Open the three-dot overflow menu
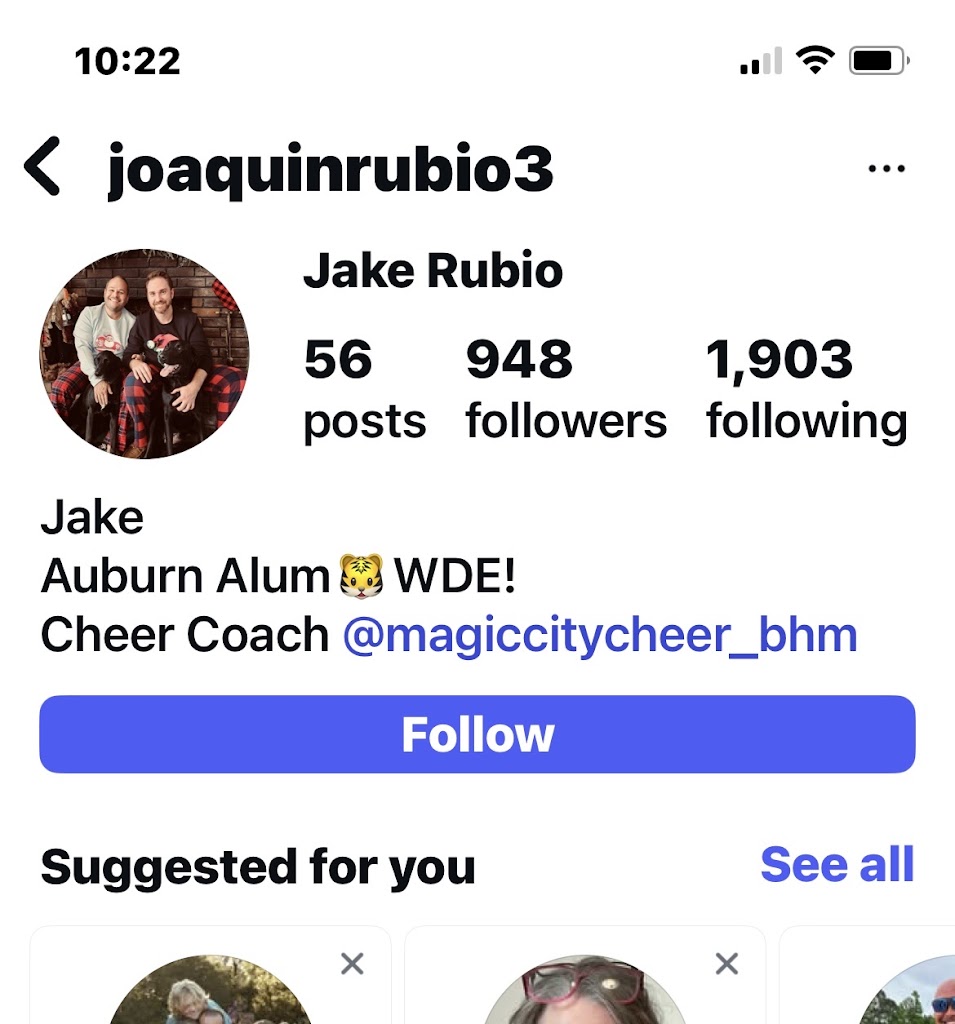 tap(886, 168)
